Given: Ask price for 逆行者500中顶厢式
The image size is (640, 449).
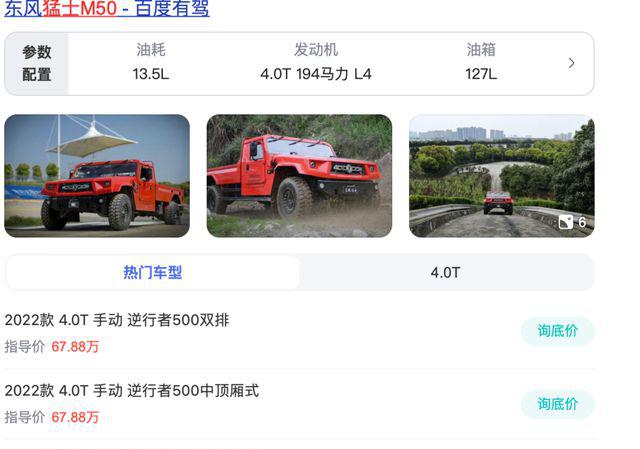Looking at the screenshot, I should (557, 404).
